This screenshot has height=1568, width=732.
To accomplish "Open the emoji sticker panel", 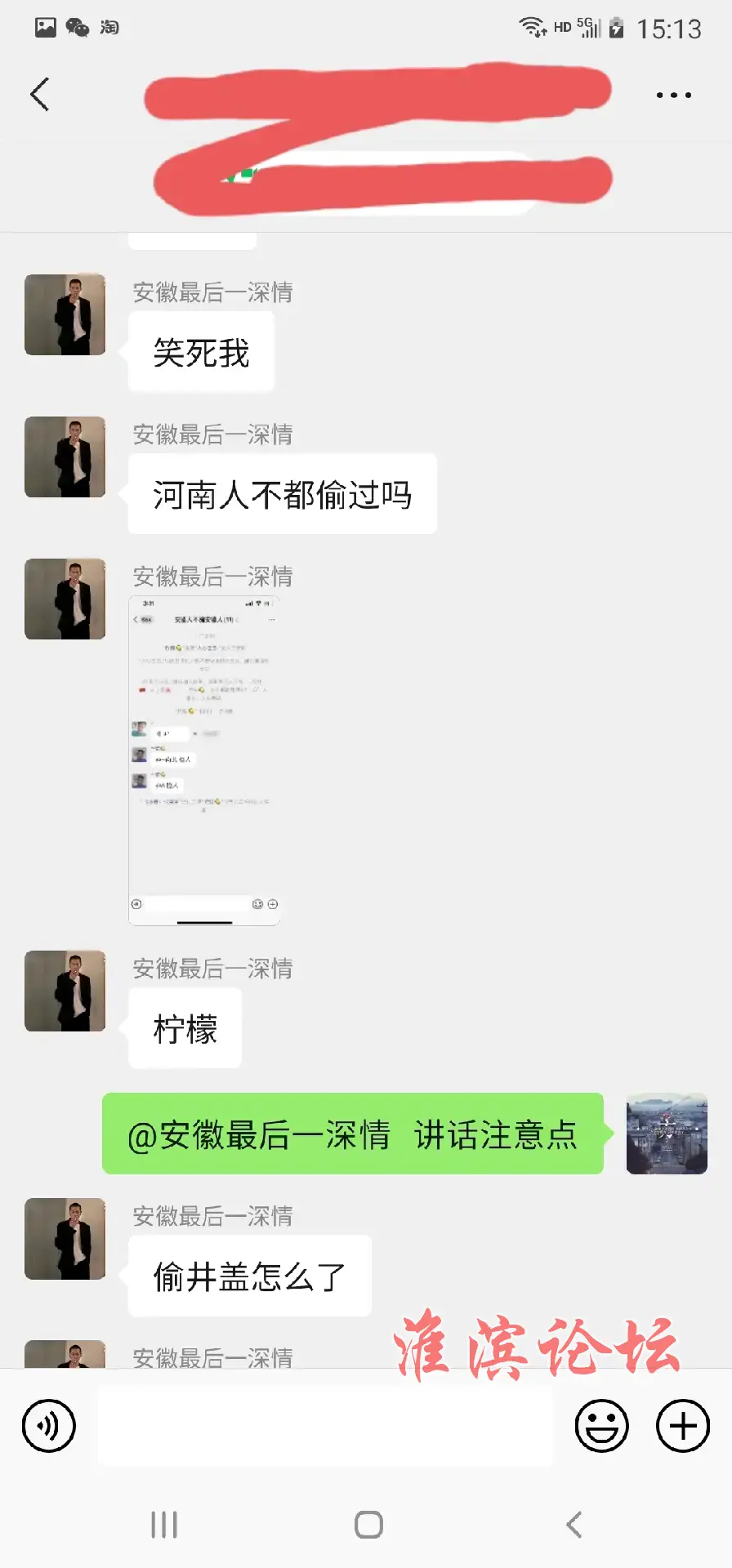I will point(602,1426).
